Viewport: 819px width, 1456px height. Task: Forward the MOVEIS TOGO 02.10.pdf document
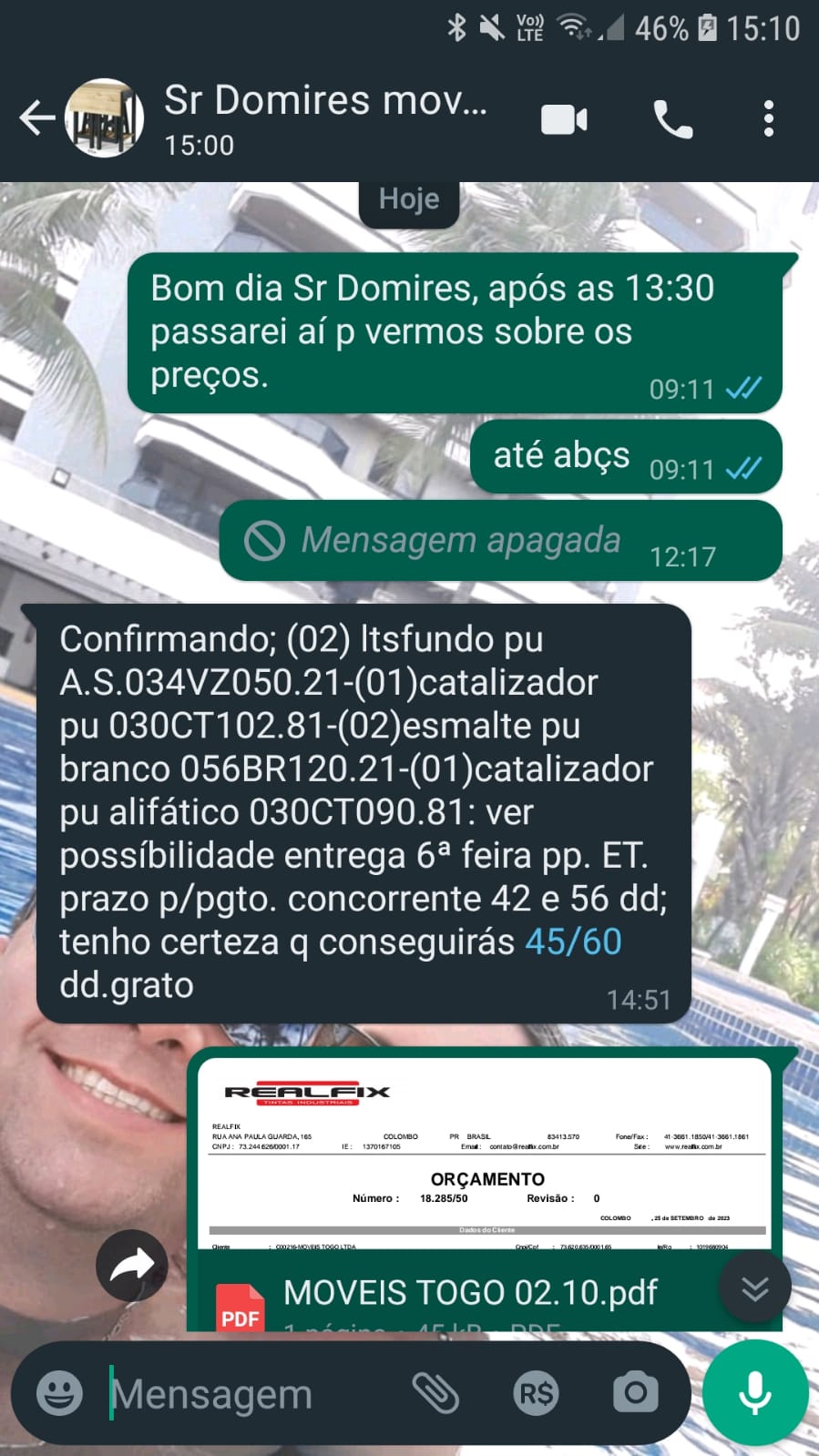[x=132, y=1265]
